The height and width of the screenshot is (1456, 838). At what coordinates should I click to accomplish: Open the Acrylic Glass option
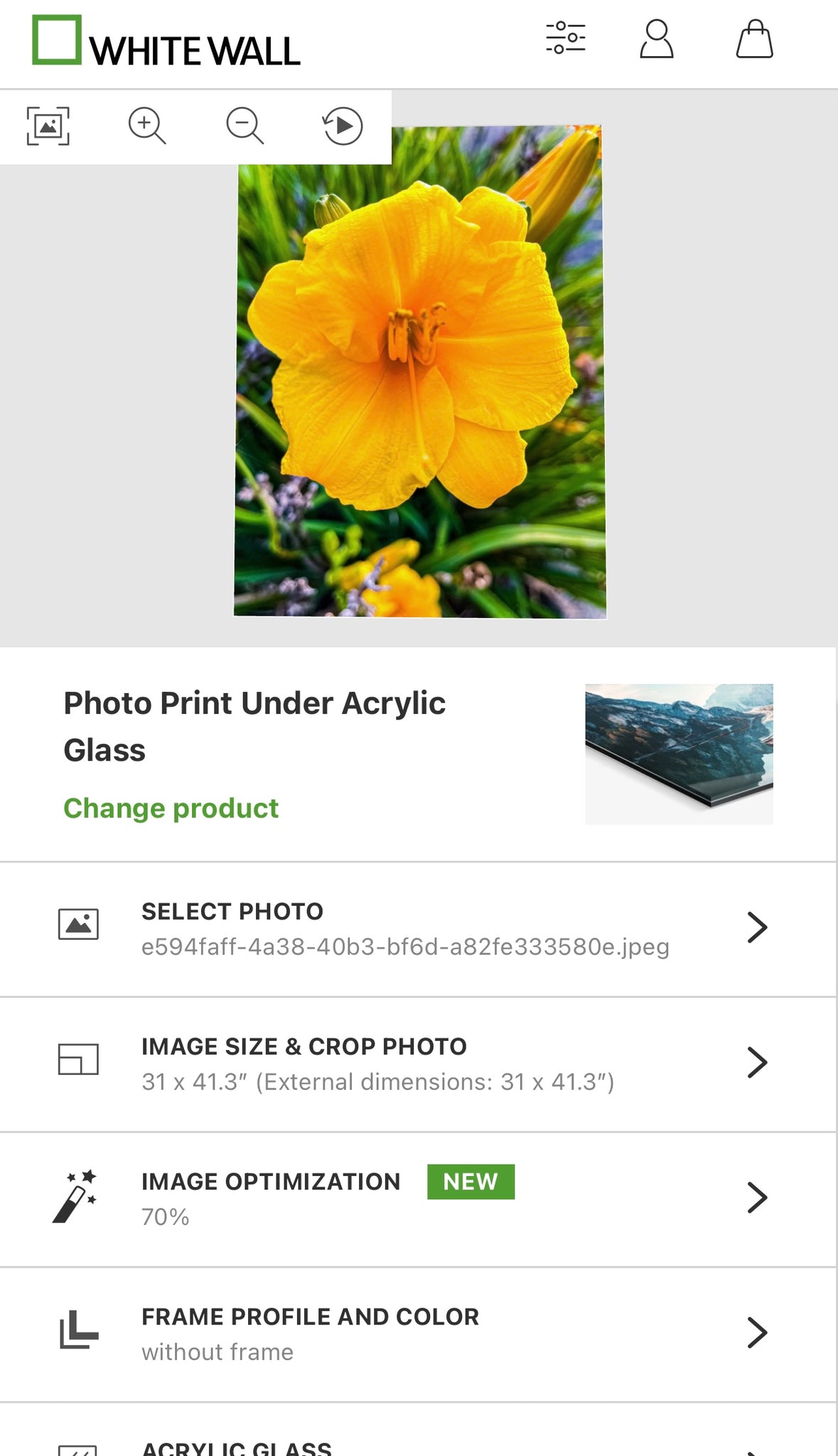point(418,1446)
